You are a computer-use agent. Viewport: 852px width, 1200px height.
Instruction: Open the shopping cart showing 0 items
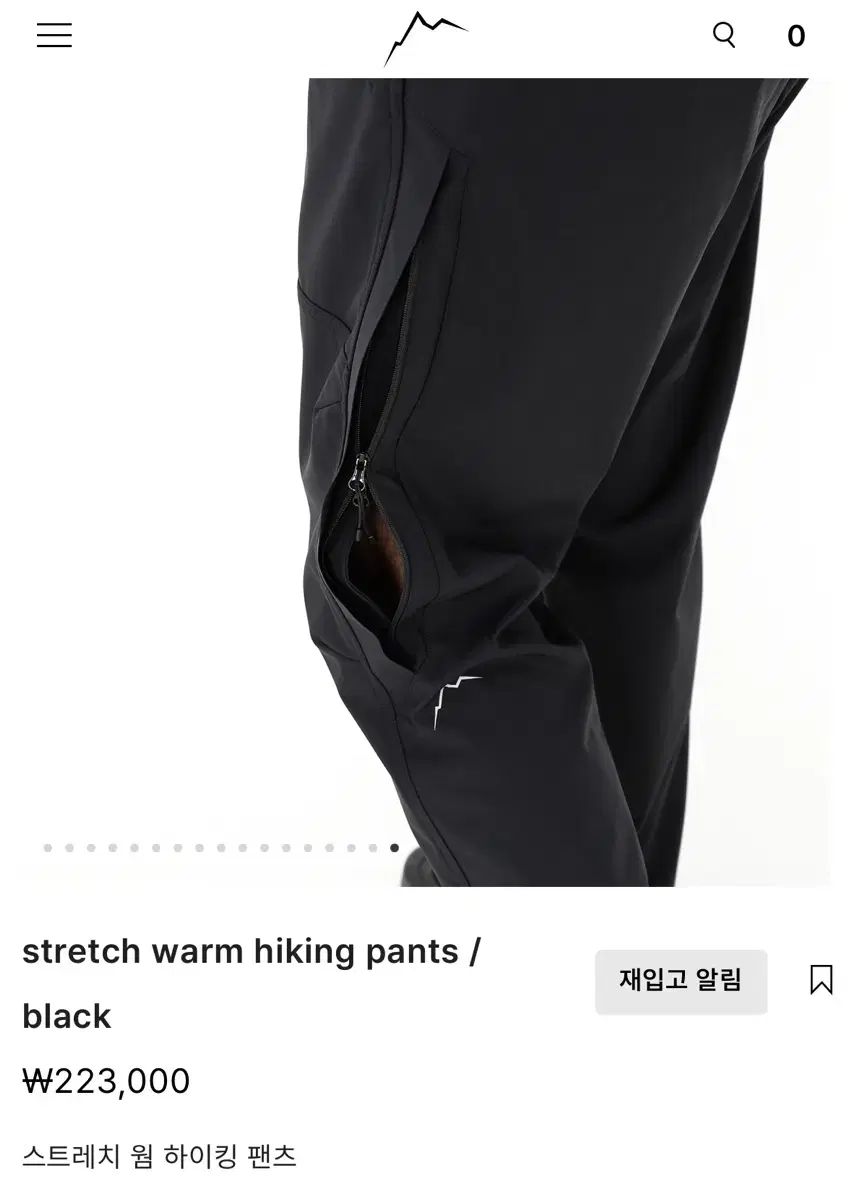[x=797, y=36]
